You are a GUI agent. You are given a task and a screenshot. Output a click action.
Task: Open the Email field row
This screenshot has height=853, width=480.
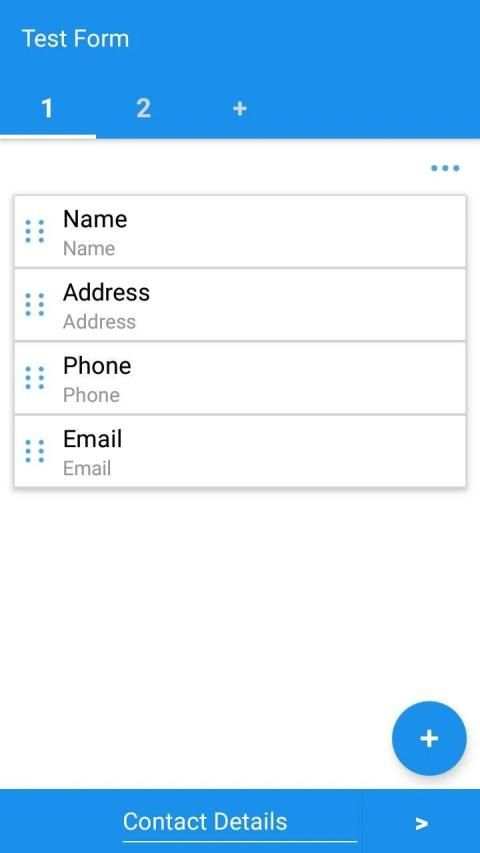coord(240,452)
